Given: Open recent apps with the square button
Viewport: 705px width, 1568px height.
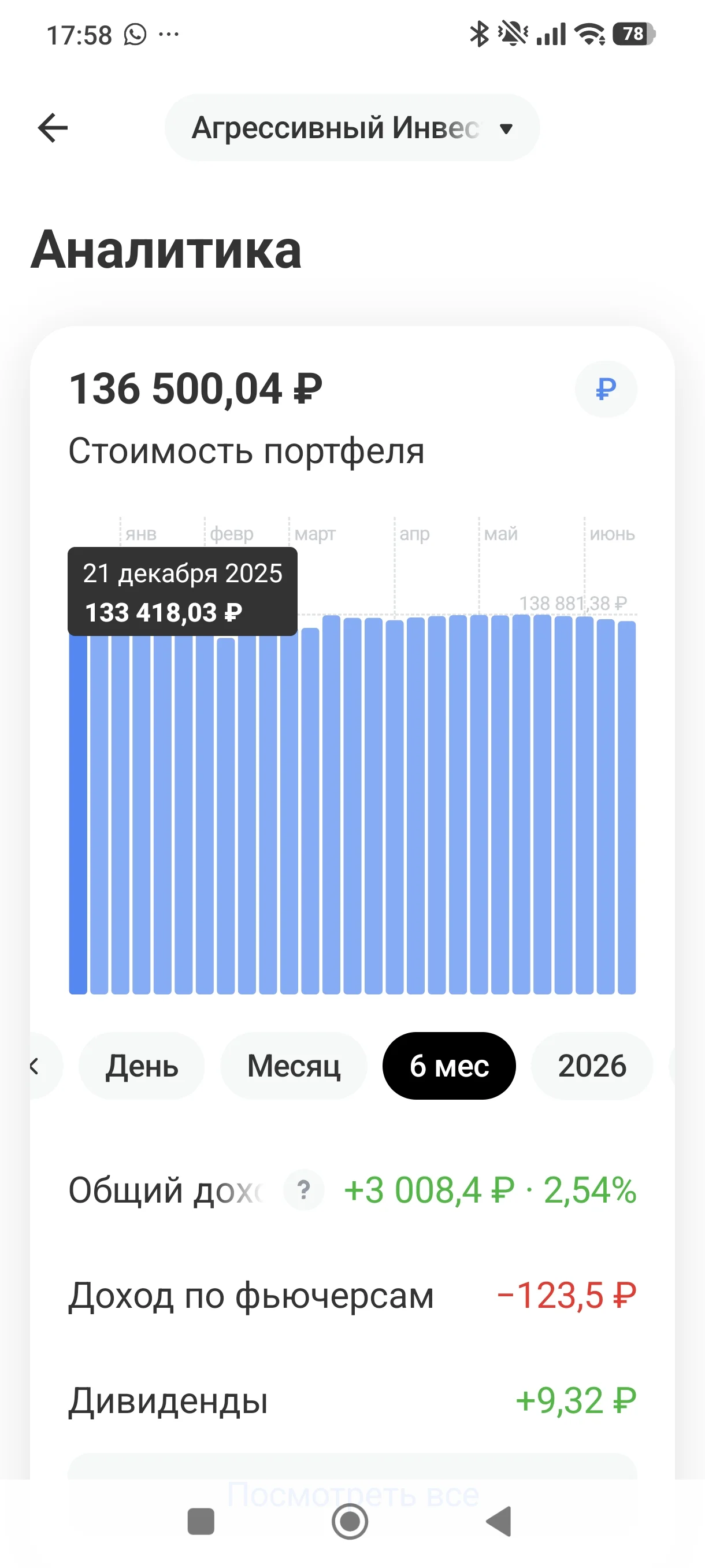Looking at the screenshot, I should (201, 1522).
